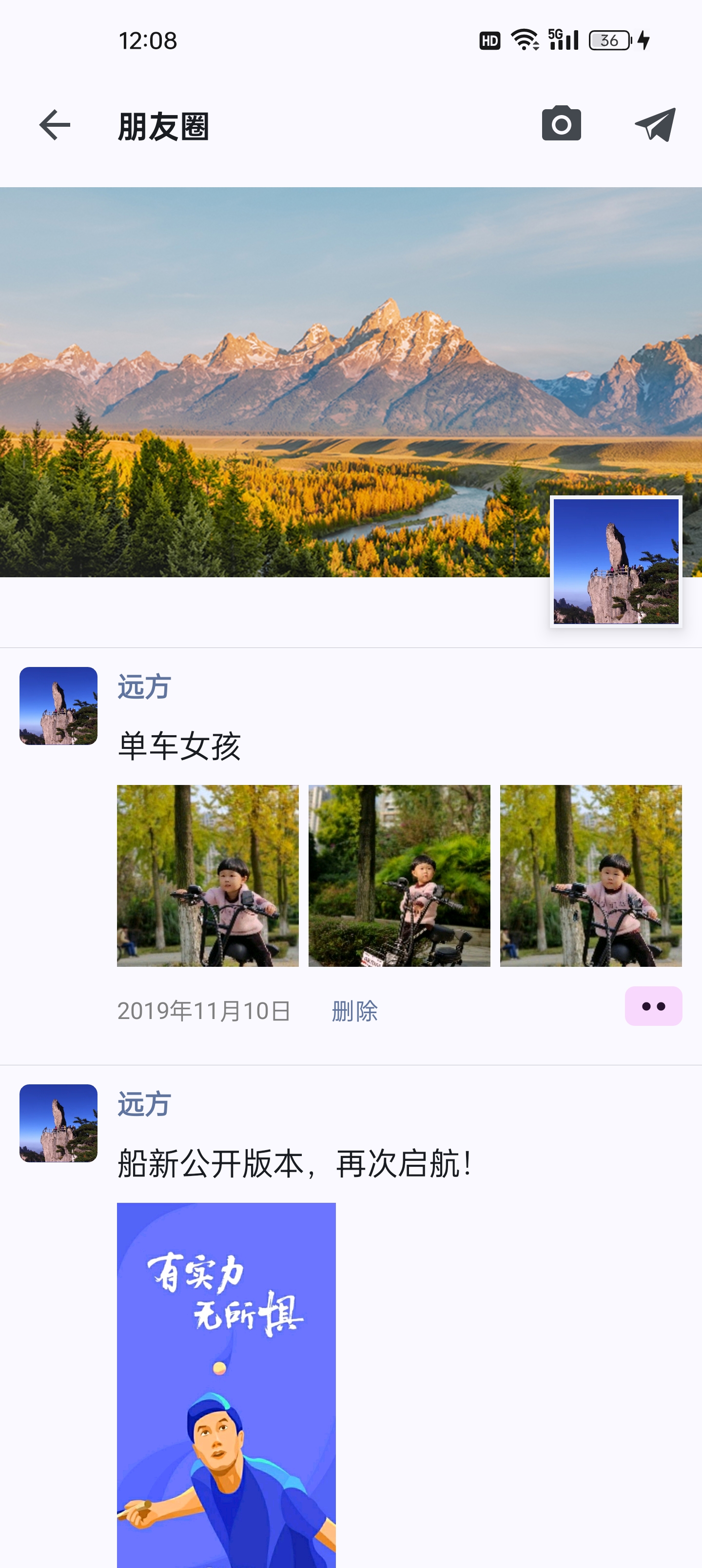Open the first photo in the 单车女孩 post
The height and width of the screenshot is (1568, 702).
tap(208, 875)
